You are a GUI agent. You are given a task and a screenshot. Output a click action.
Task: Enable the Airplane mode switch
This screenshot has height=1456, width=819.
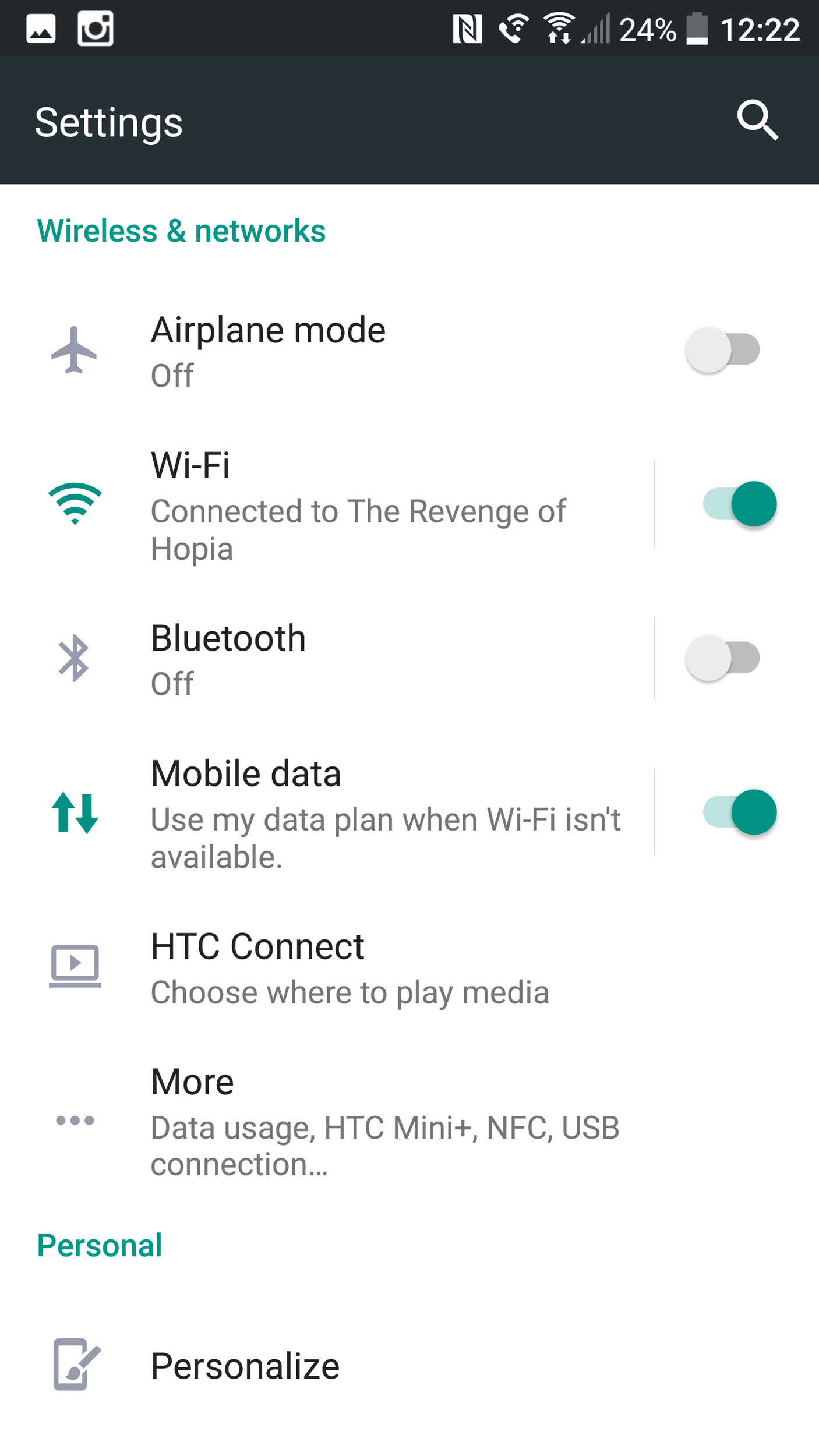722,350
